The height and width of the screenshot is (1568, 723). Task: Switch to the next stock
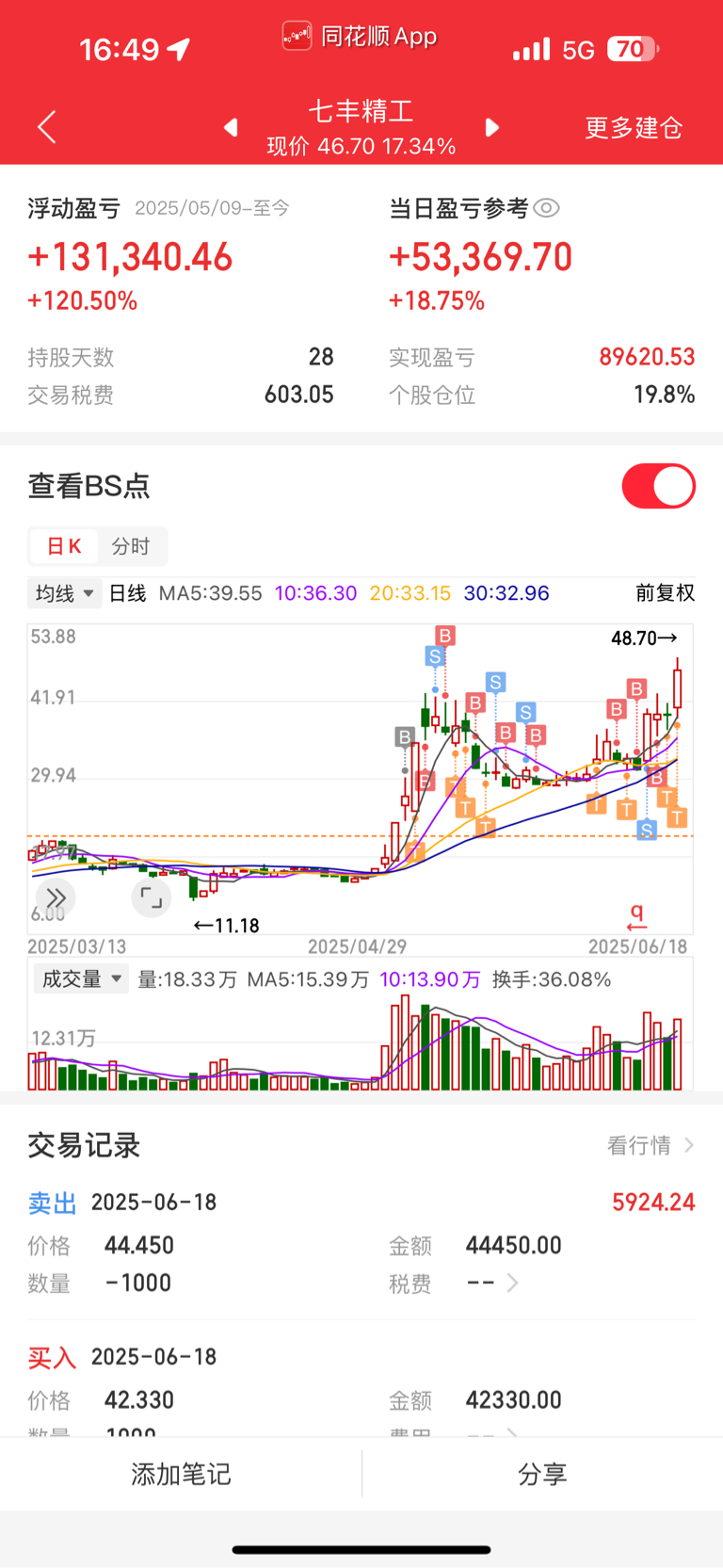coord(491,127)
